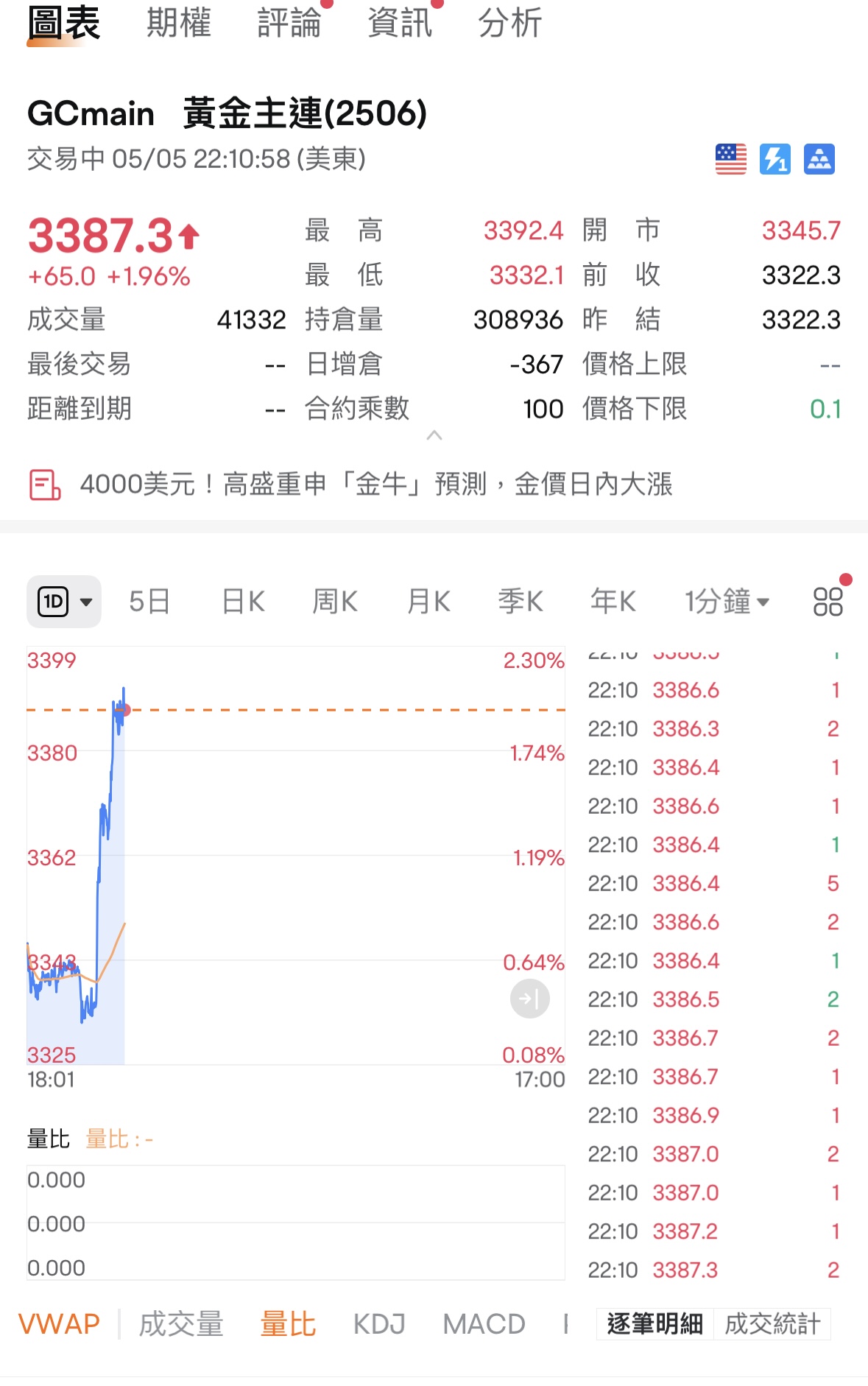Collapse the quote details panel chevron
Viewport: 868px width, 1386px height.
[434, 436]
